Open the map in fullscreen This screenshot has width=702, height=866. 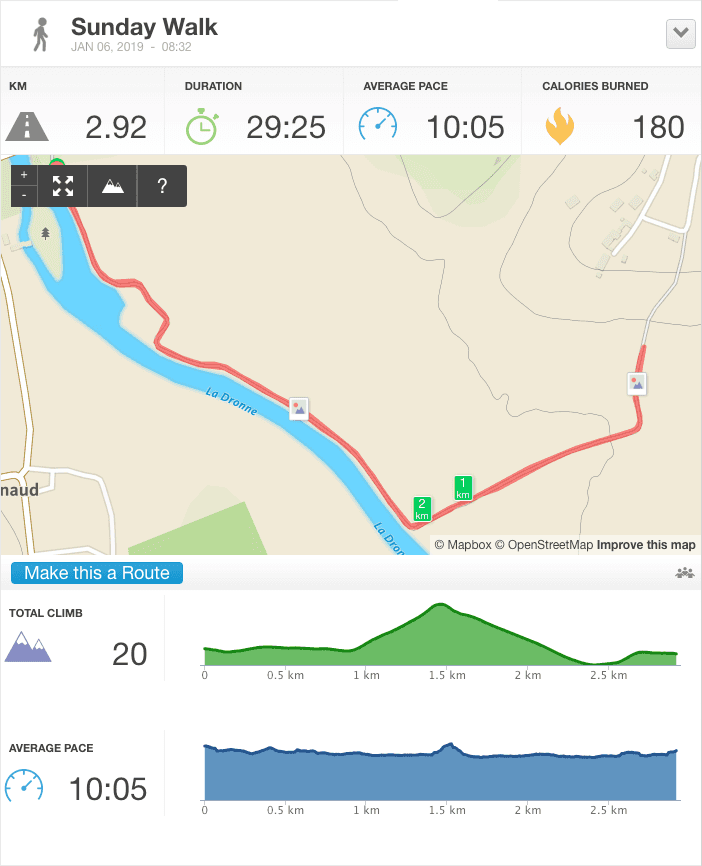(x=63, y=186)
